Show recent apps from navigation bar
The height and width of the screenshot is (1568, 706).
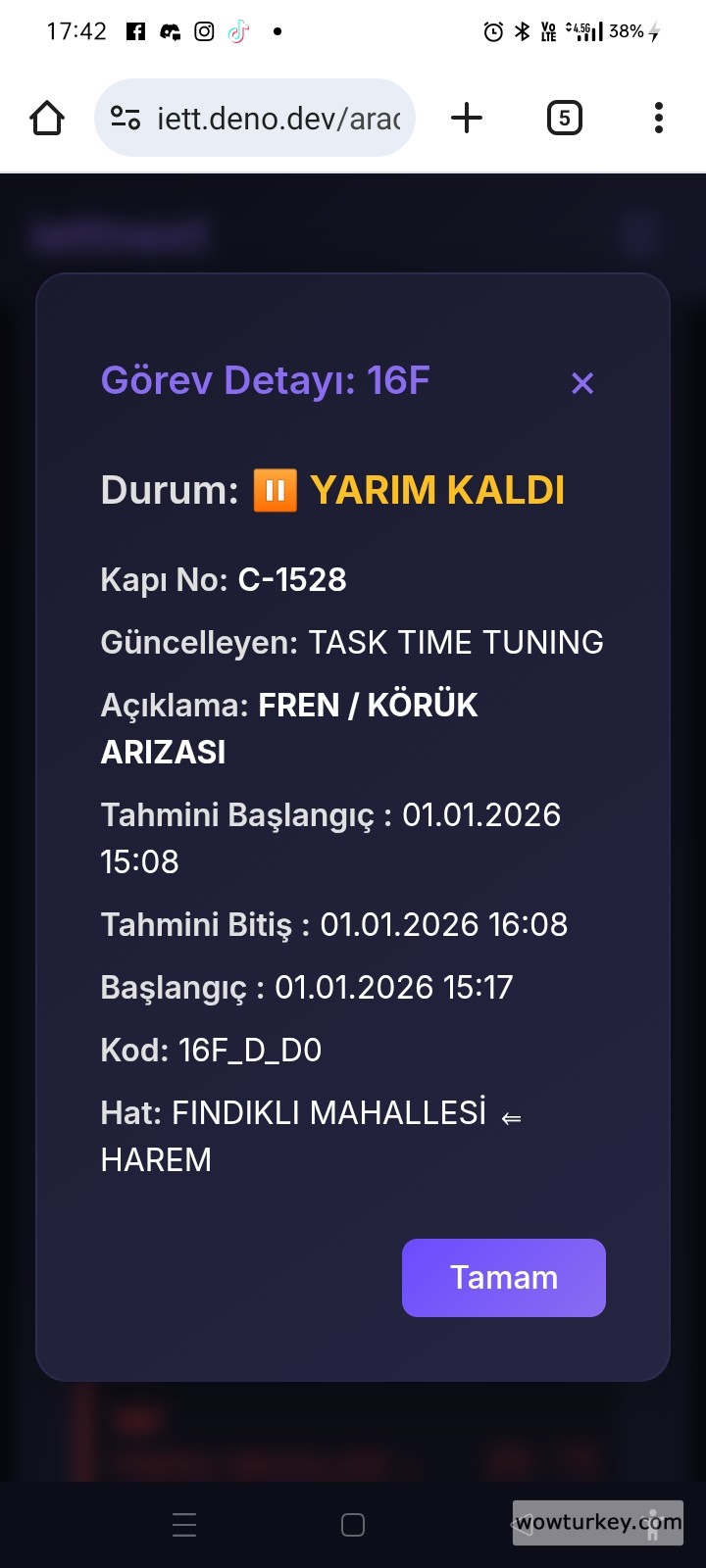[x=184, y=1525]
